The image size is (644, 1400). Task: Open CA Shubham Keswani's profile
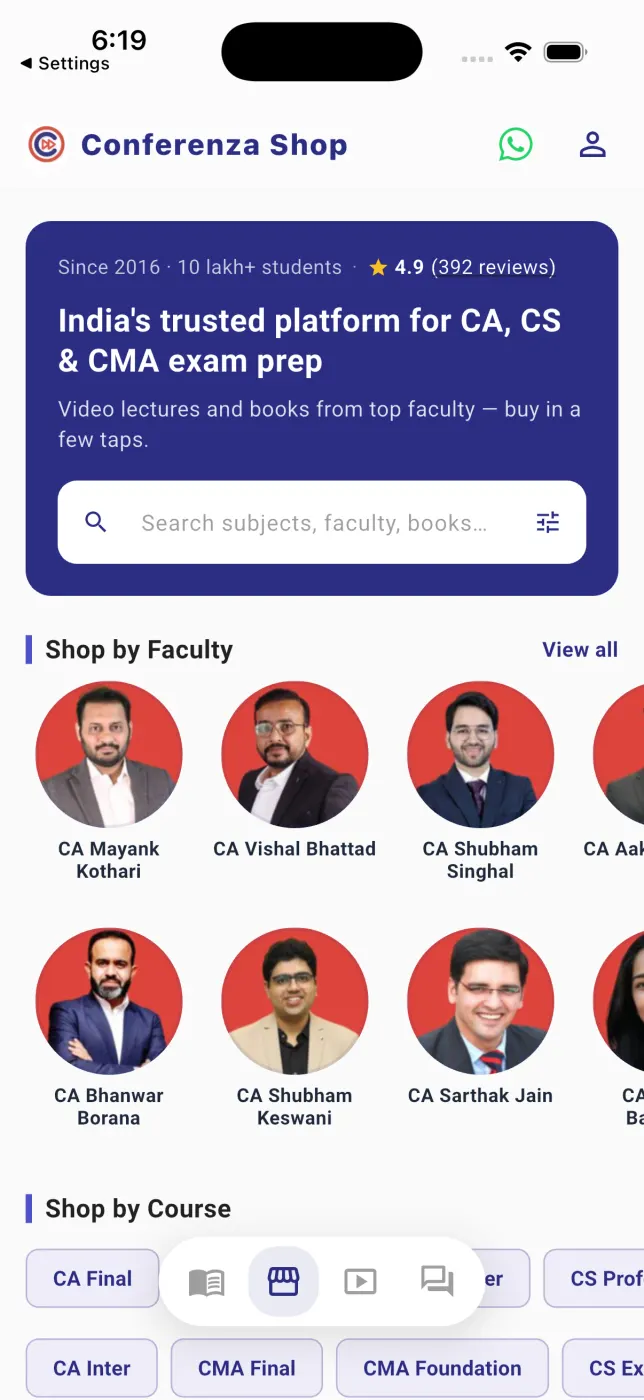295,1029
